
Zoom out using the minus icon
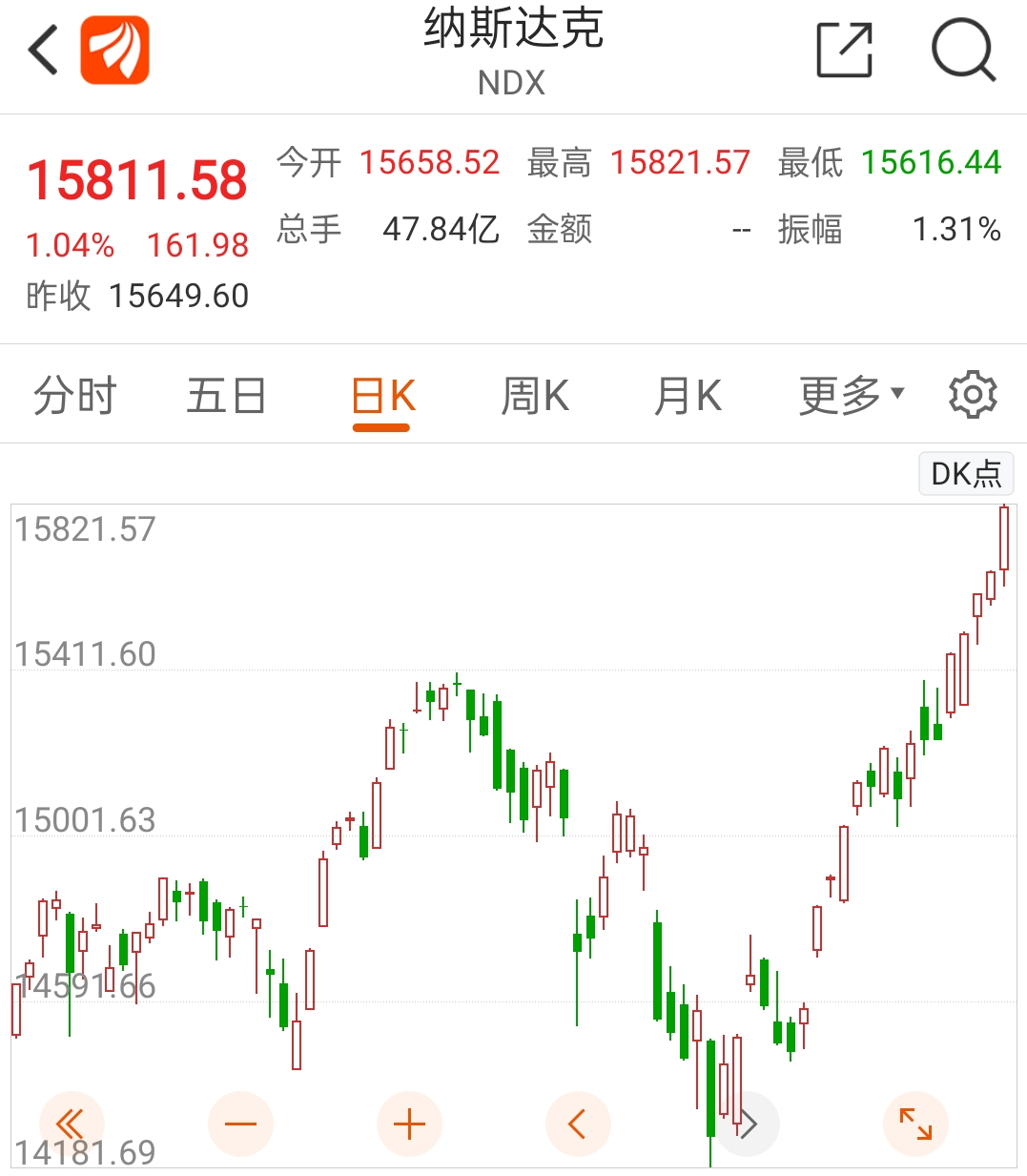pyautogui.click(x=240, y=1124)
